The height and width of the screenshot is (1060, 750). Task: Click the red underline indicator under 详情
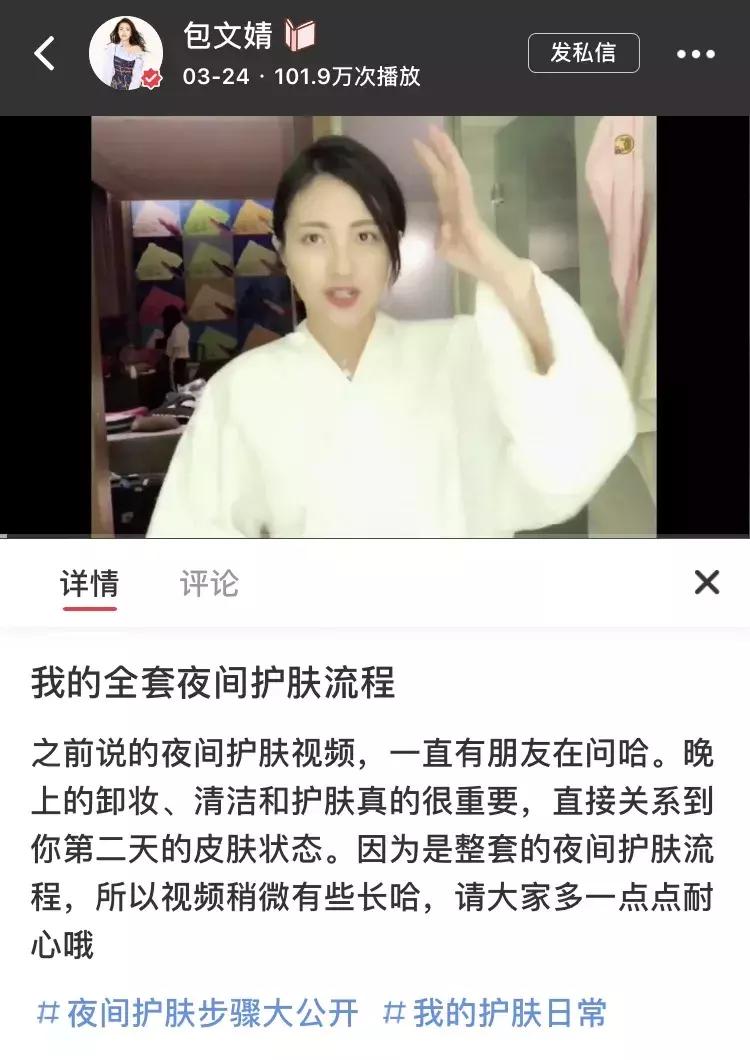click(x=89, y=605)
